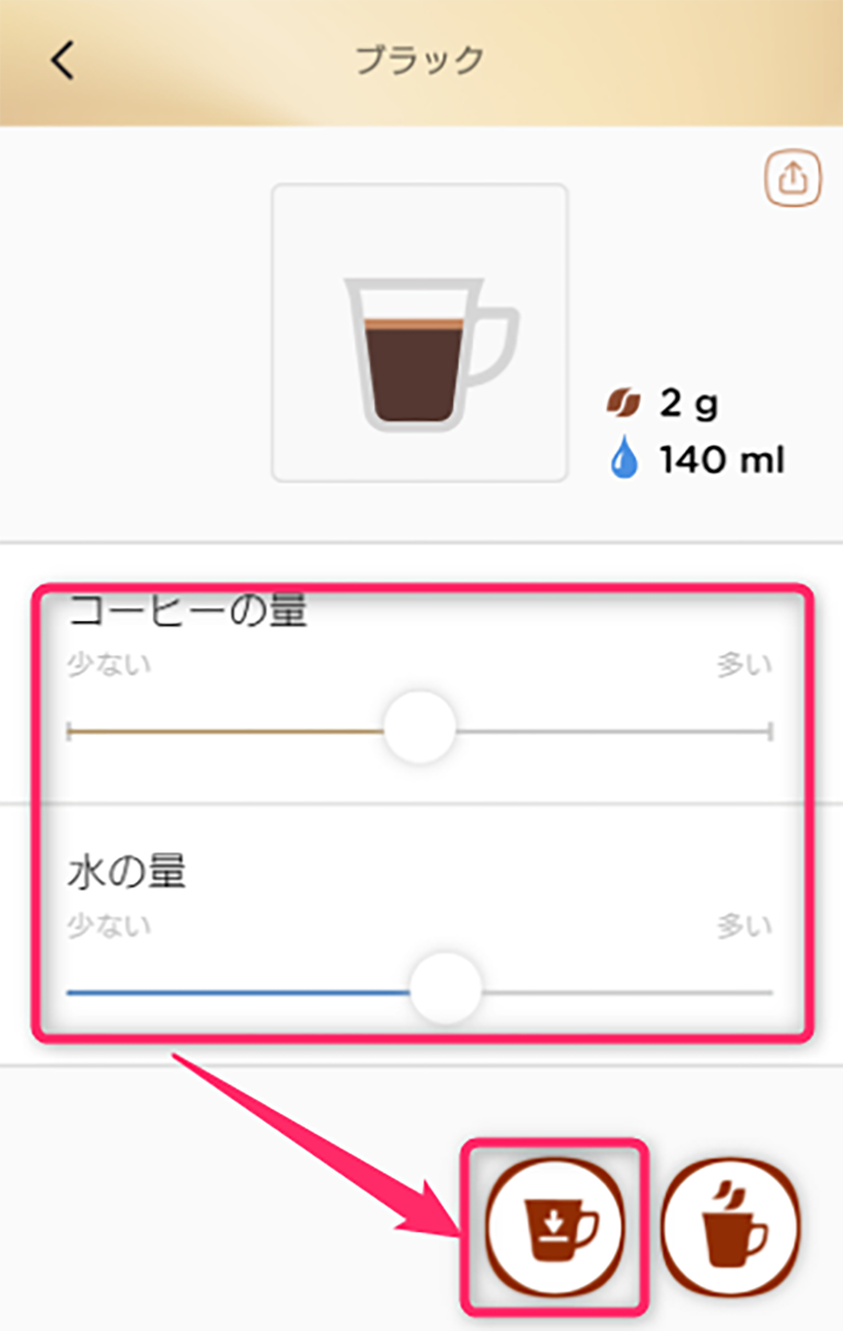The height and width of the screenshot is (1331, 843).
Task: Go back from the ブラック screen
Action: click(63, 61)
